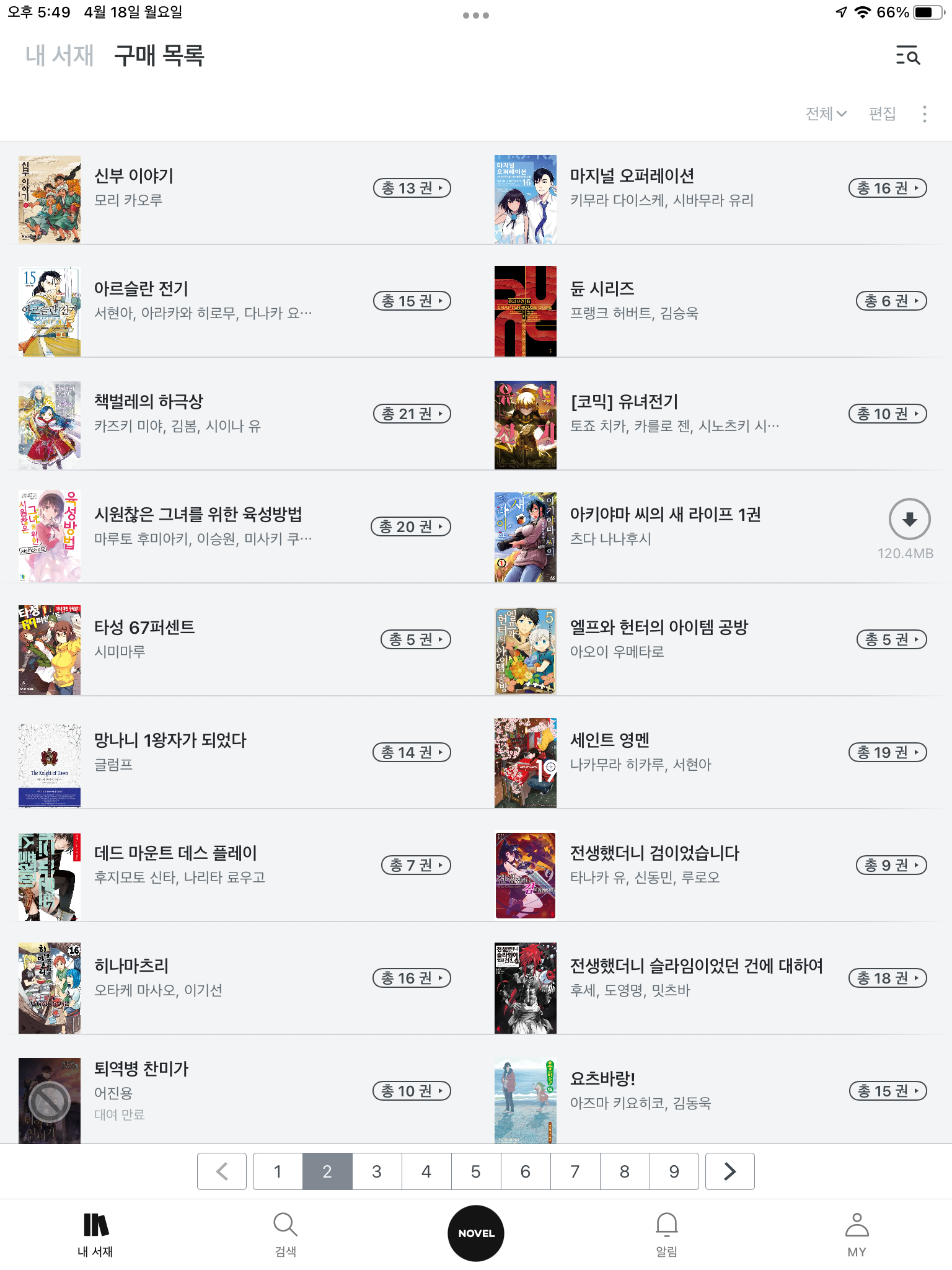952x1270 pixels.
Task: Go to the next page arrow
Action: click(729, 1171)
